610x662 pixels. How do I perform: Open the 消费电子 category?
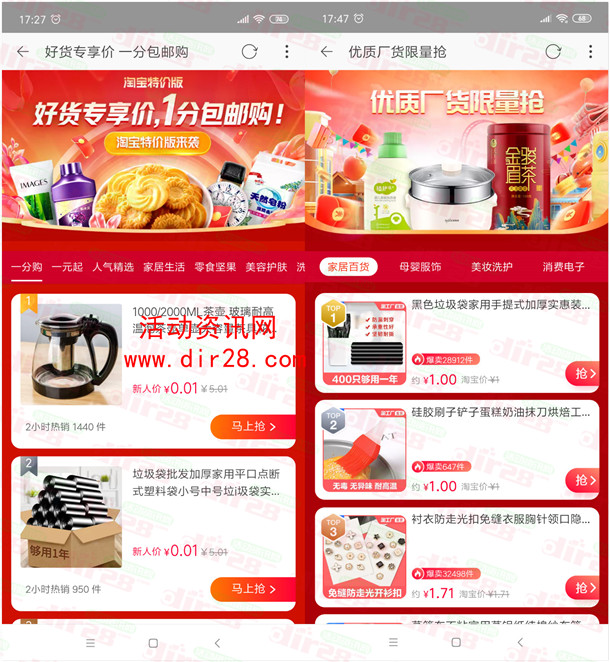click(x=564, y=267)
